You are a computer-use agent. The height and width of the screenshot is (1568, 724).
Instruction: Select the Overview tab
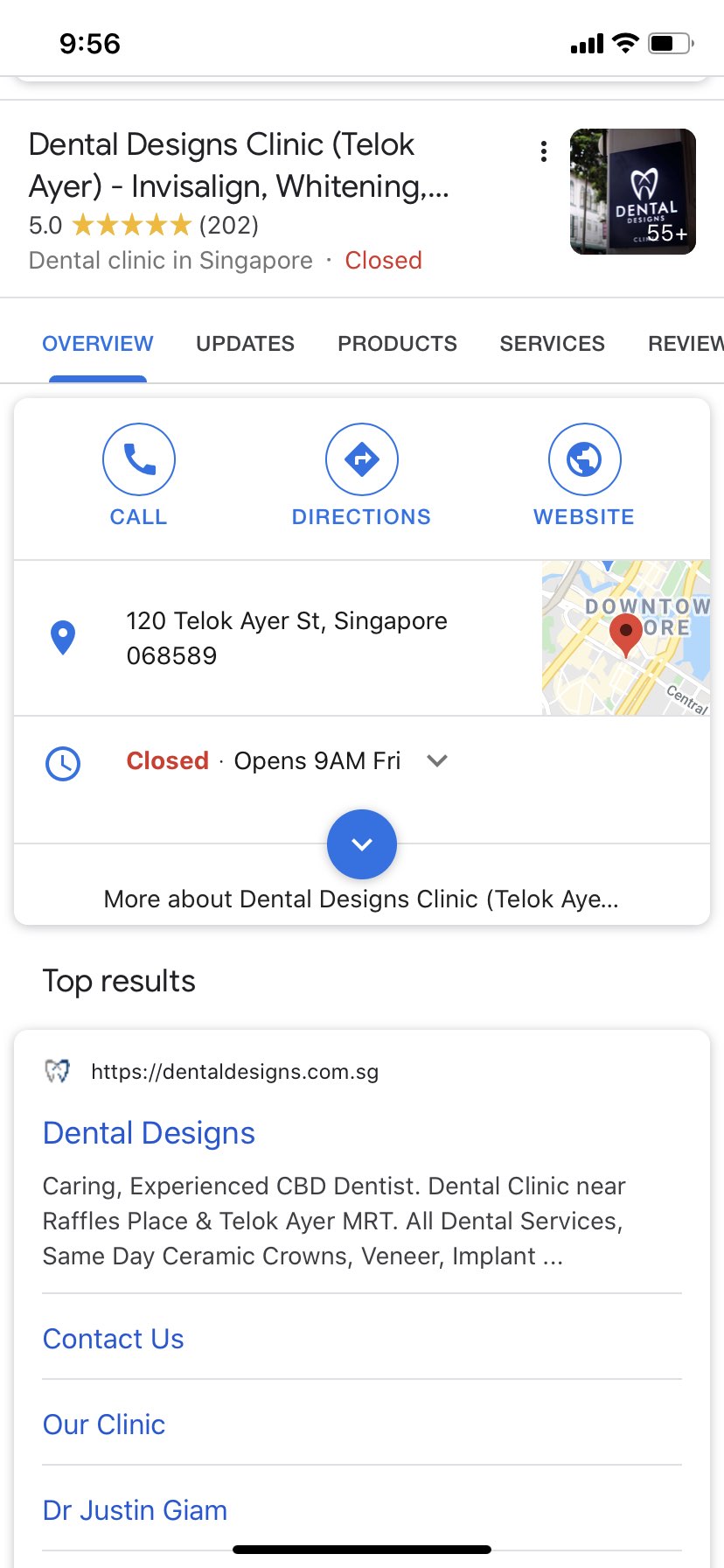(x=98, y=344)
